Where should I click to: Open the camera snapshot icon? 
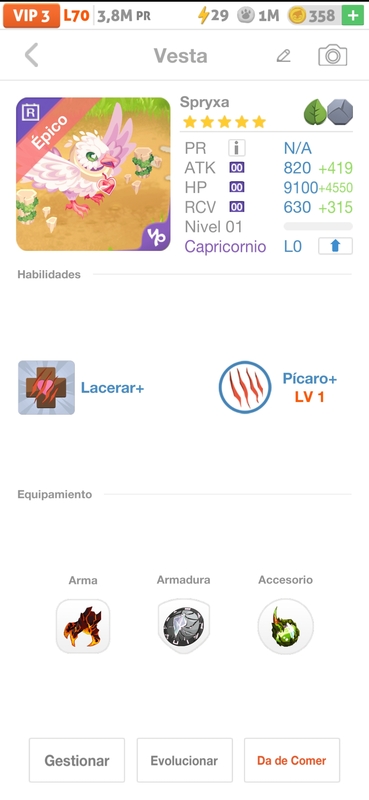(x=332, y=55)
